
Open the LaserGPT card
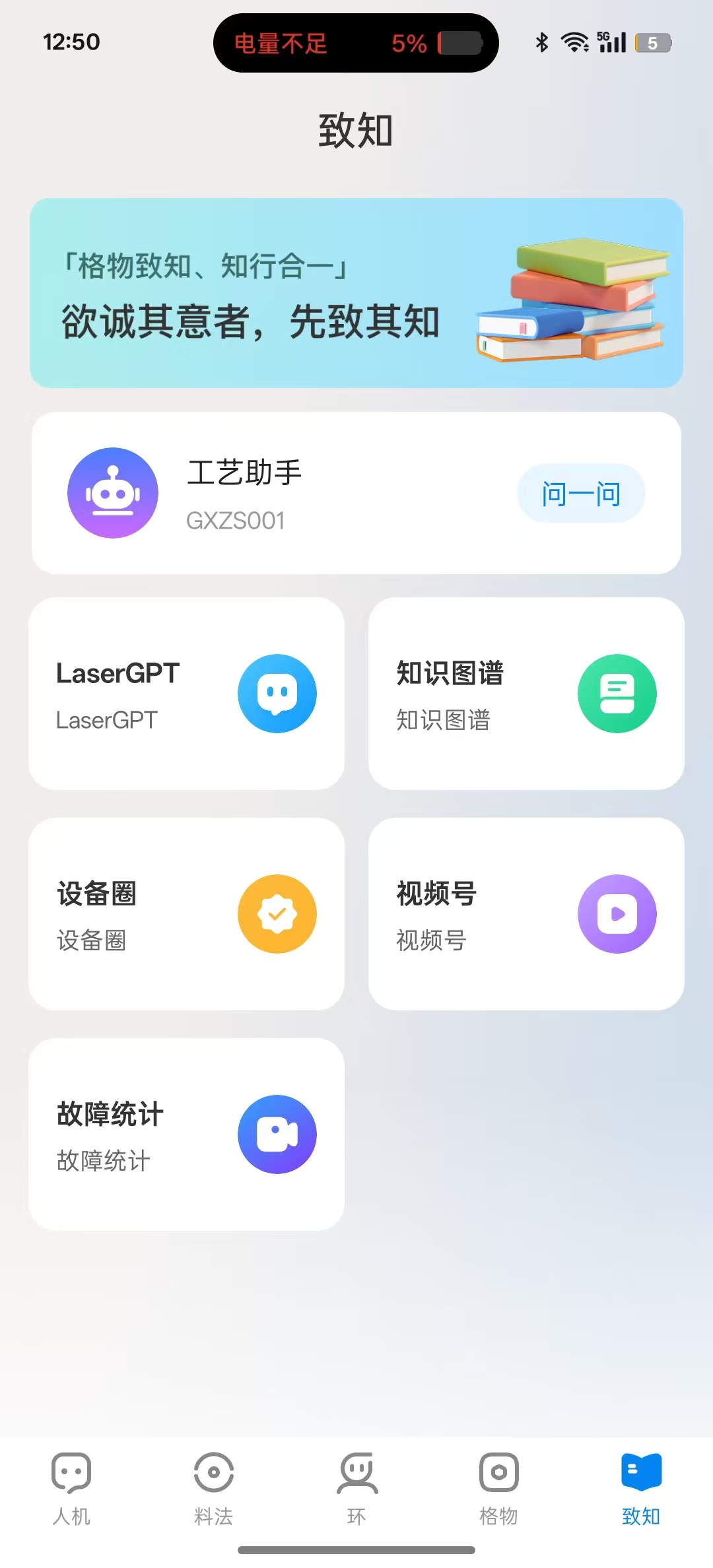[186, 694]
